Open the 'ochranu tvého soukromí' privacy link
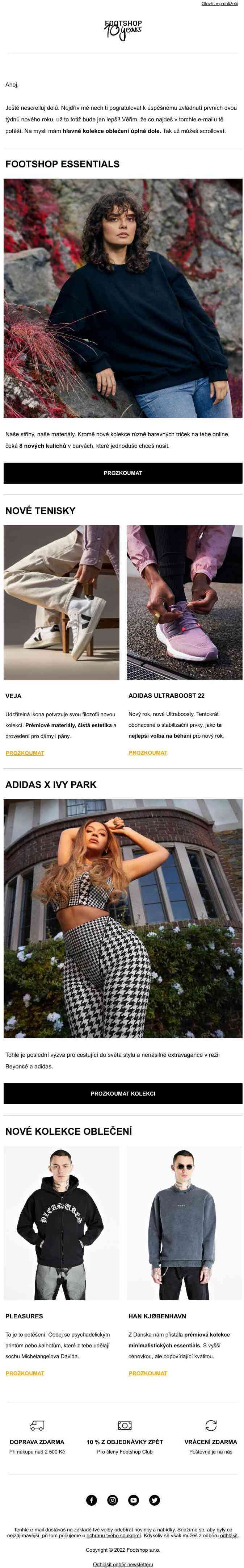Screen dimensions: 244x1568 coord(113,1536)
